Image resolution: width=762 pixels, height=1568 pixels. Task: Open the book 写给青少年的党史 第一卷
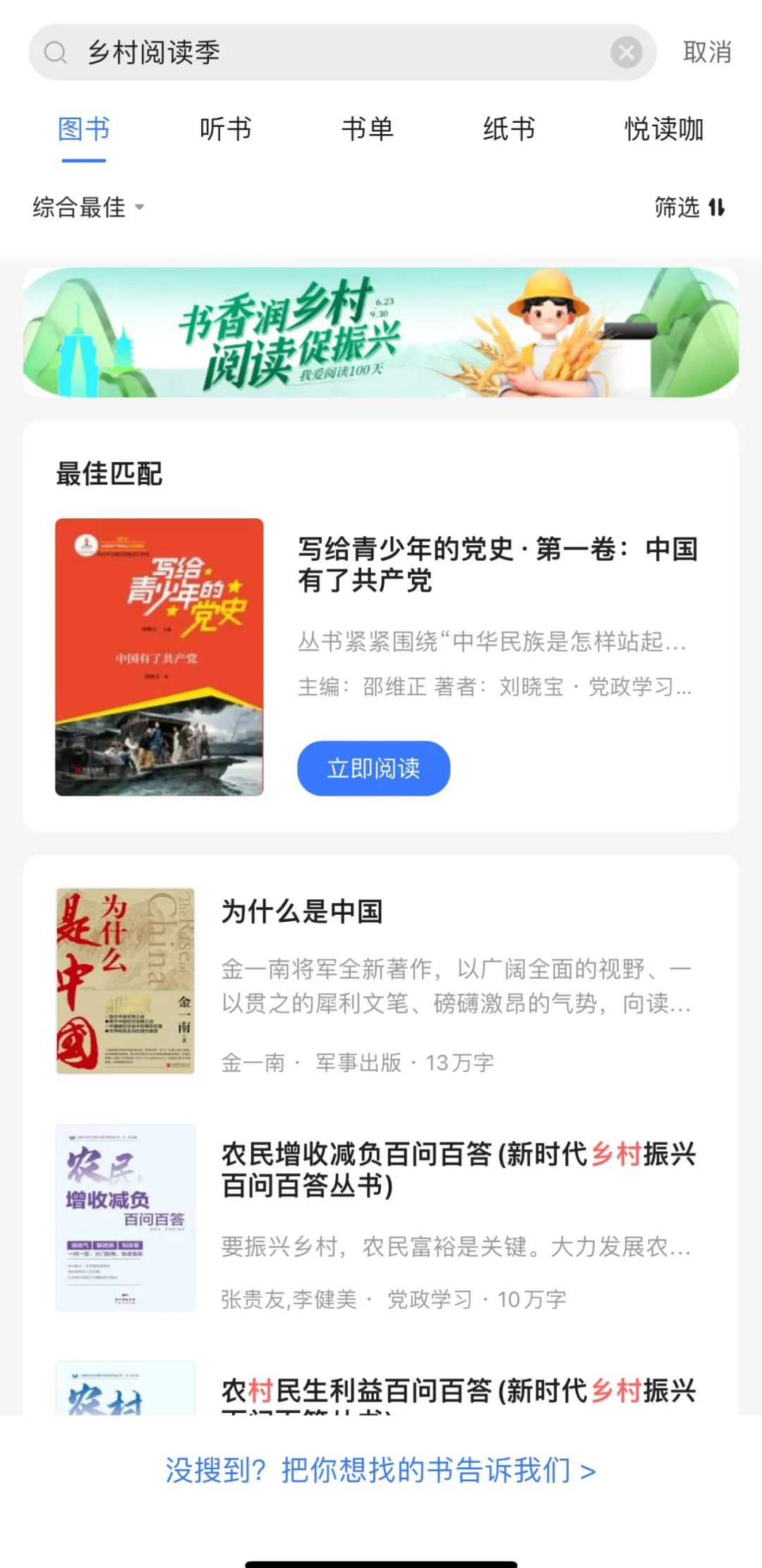[497, 565]
